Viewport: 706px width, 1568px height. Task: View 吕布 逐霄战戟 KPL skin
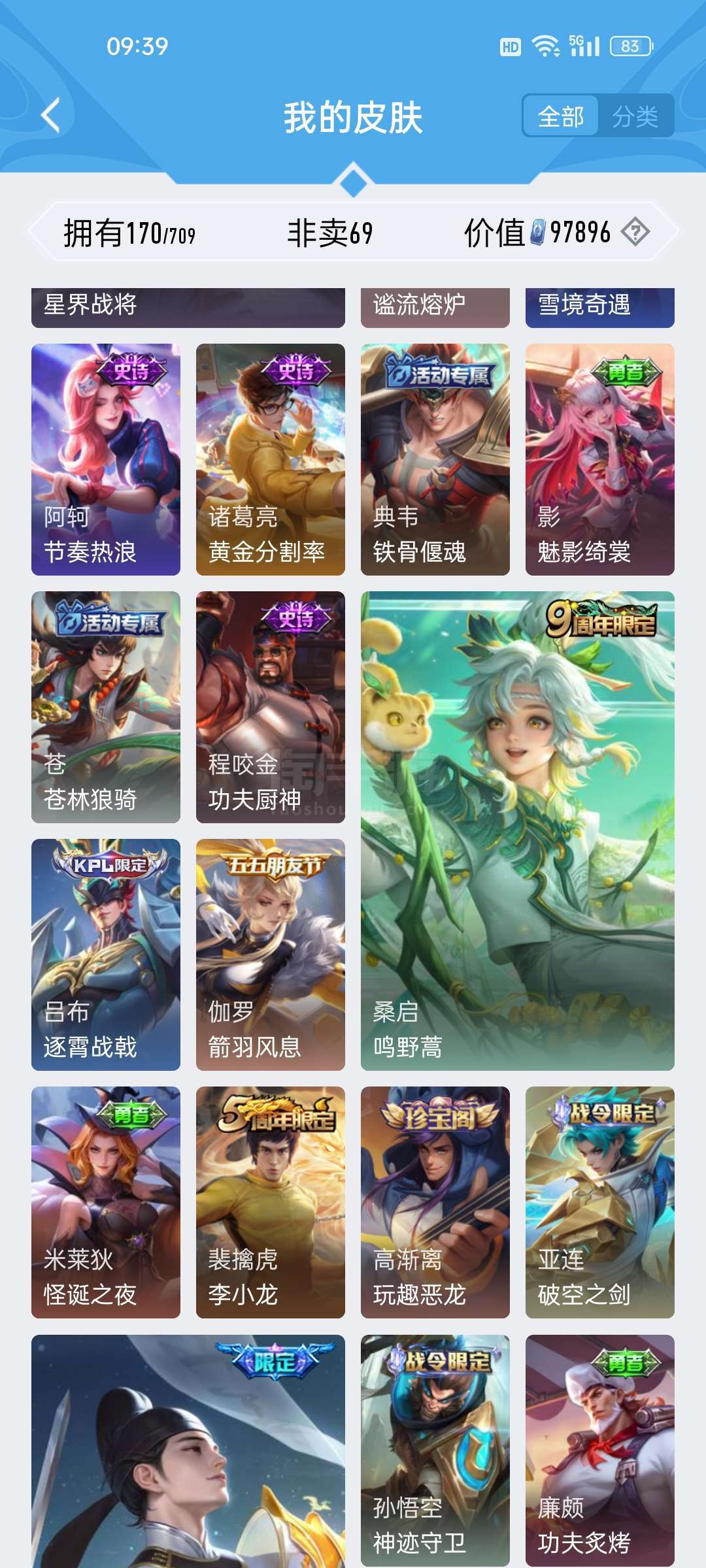click(106, 955)
